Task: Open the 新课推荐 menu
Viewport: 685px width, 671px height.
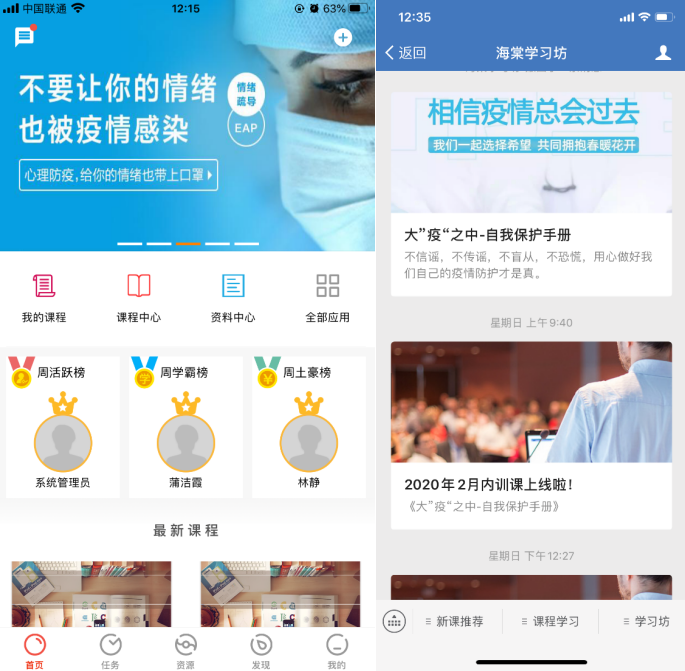Action: pos(454,621)
